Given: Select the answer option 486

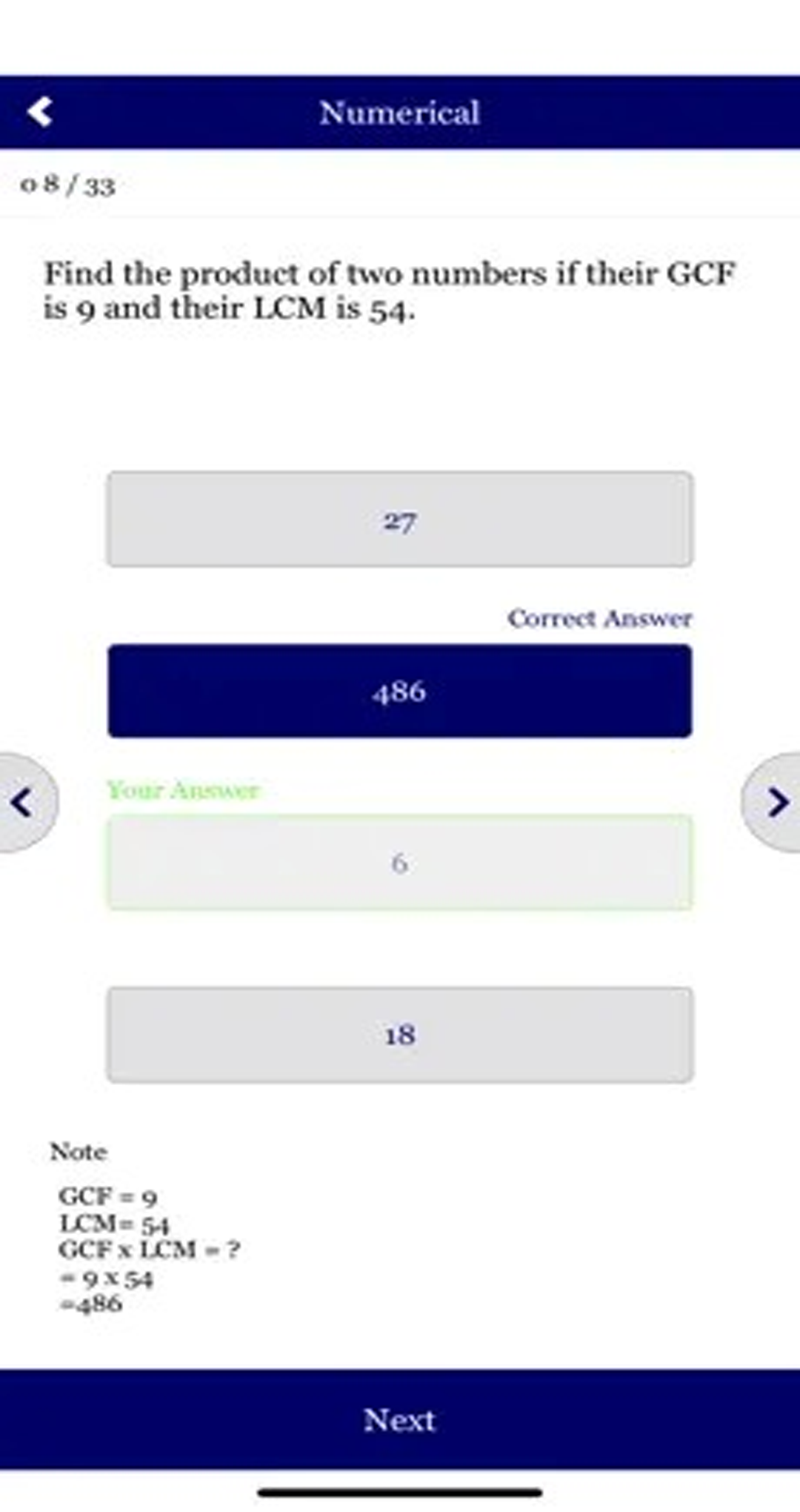Looking at the screenshot, I should pyautogui.click(x=400, y=691).
